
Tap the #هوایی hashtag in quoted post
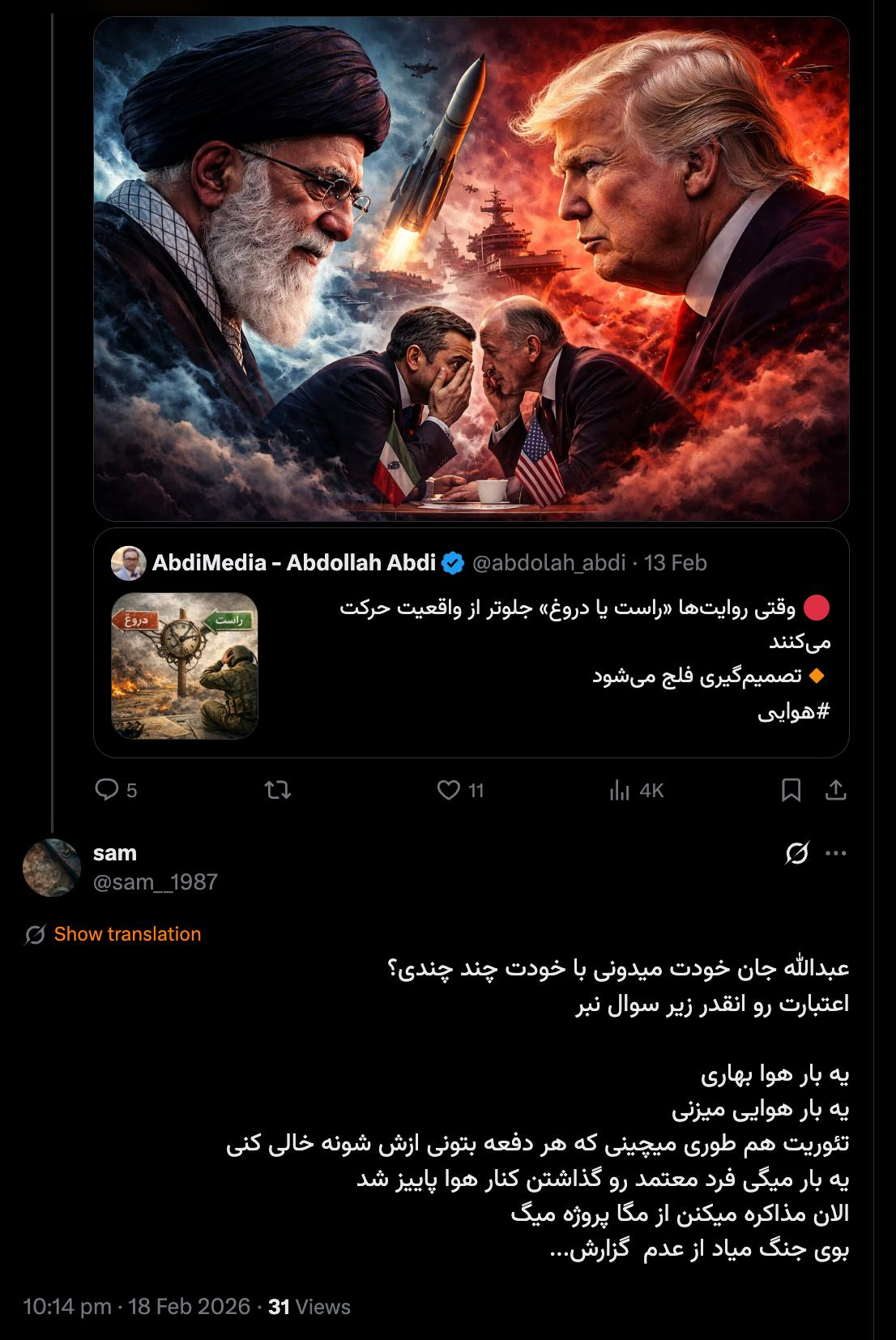pyautogui.click(x=794, y=712)
